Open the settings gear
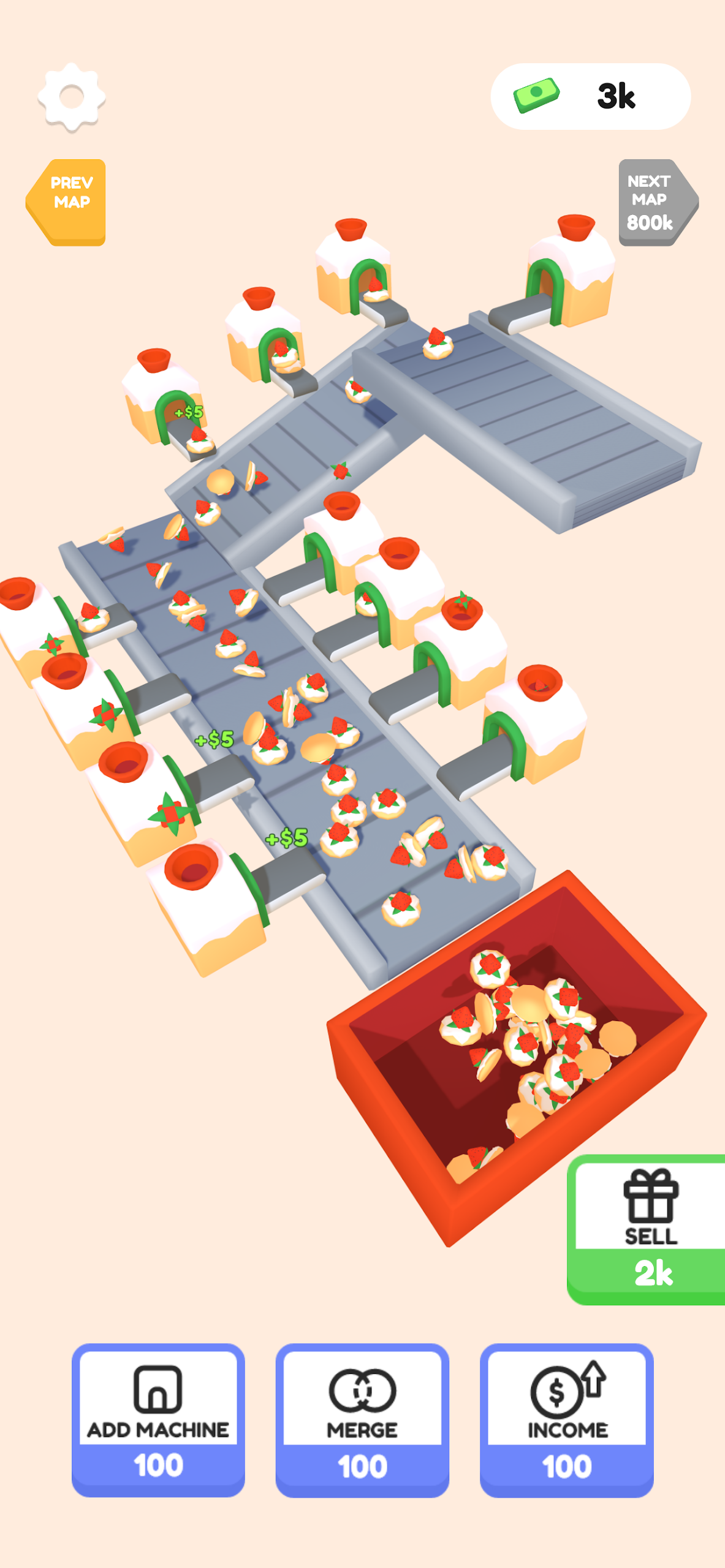The height and width of the screenshot is (1568, 725). [72, 97]
